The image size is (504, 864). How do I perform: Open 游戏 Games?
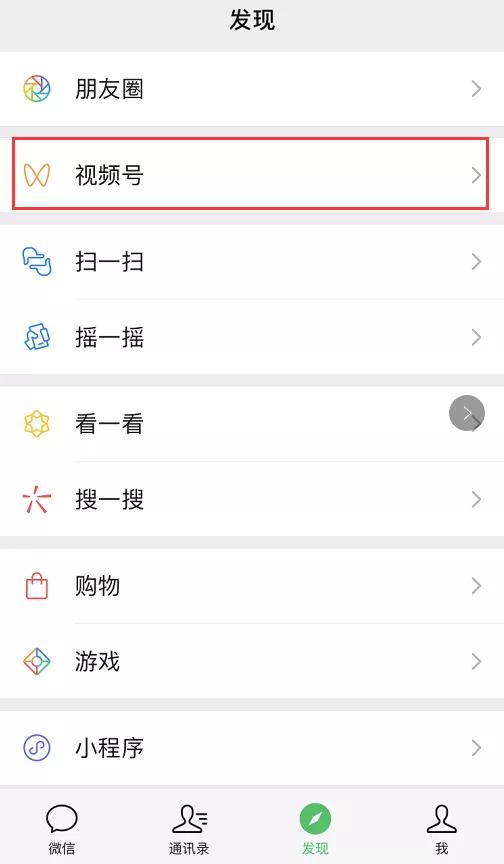click(x=252, y=661)
